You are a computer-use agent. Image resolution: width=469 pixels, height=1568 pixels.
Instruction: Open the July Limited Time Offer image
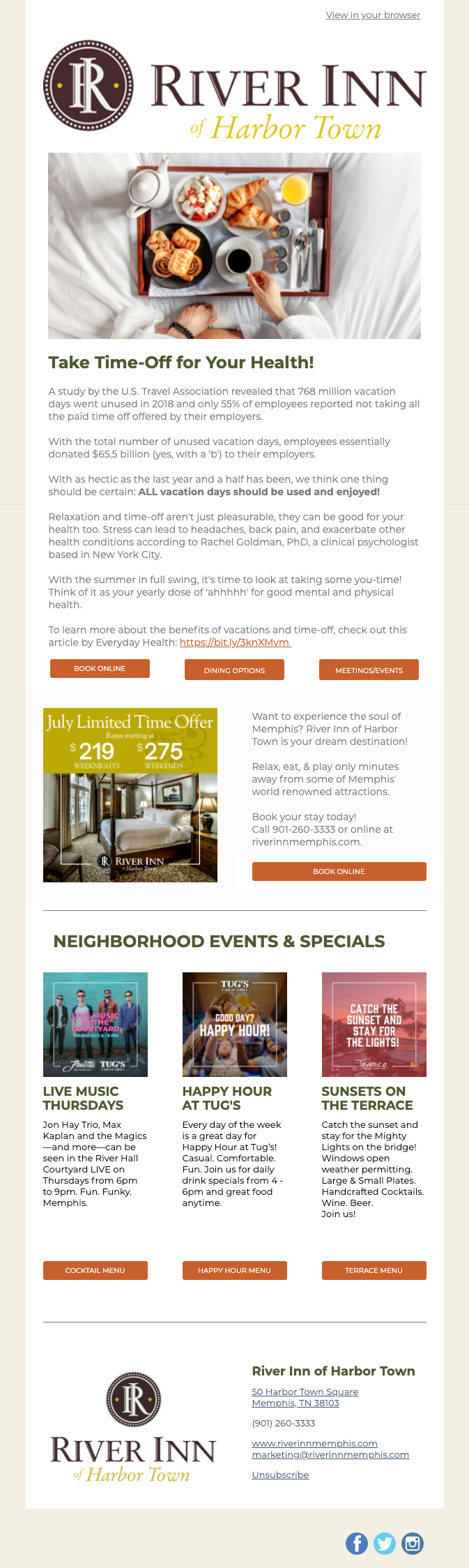(x=130, y=795)
